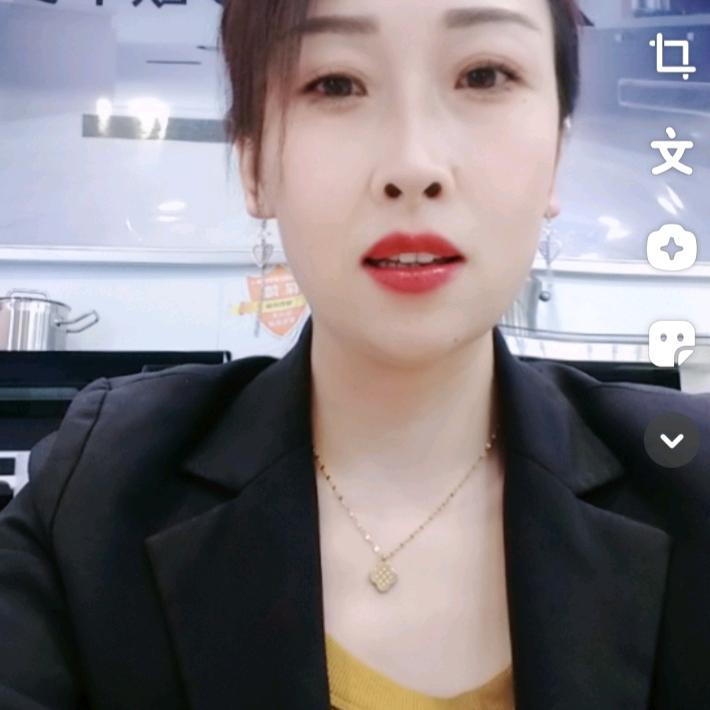Open the sticker picker
The image size is (710, 710).
coord(672,344)
